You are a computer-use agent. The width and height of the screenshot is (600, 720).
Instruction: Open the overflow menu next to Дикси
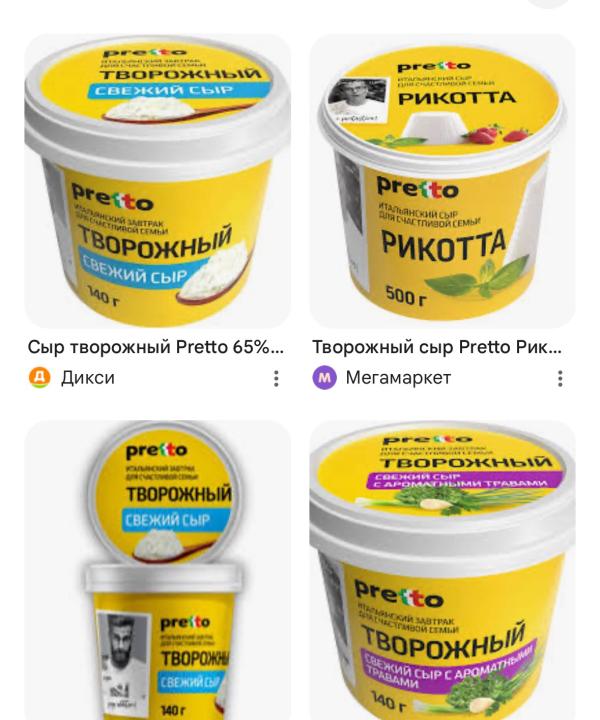pyautogui.click(x=276, y=378)
